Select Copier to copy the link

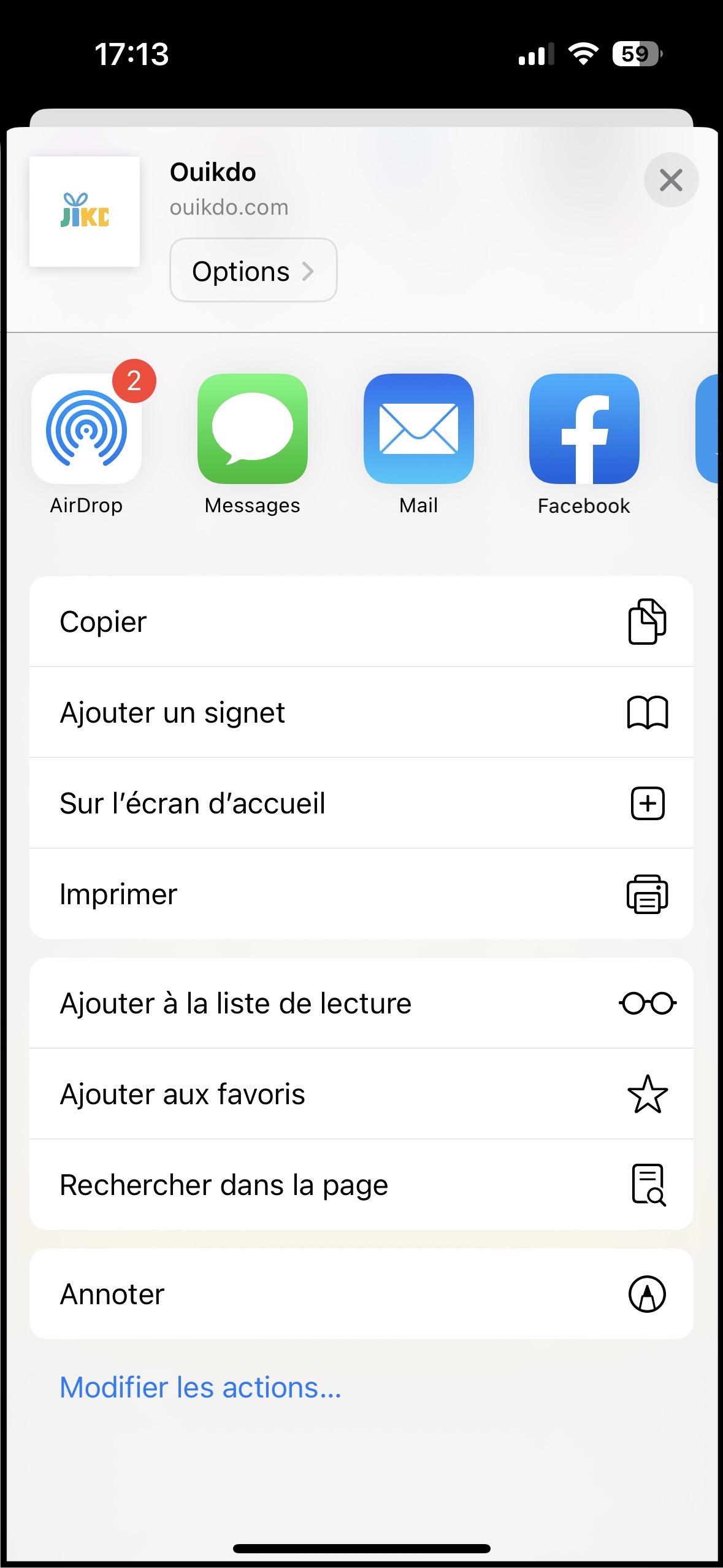click(x=361, y=621)
